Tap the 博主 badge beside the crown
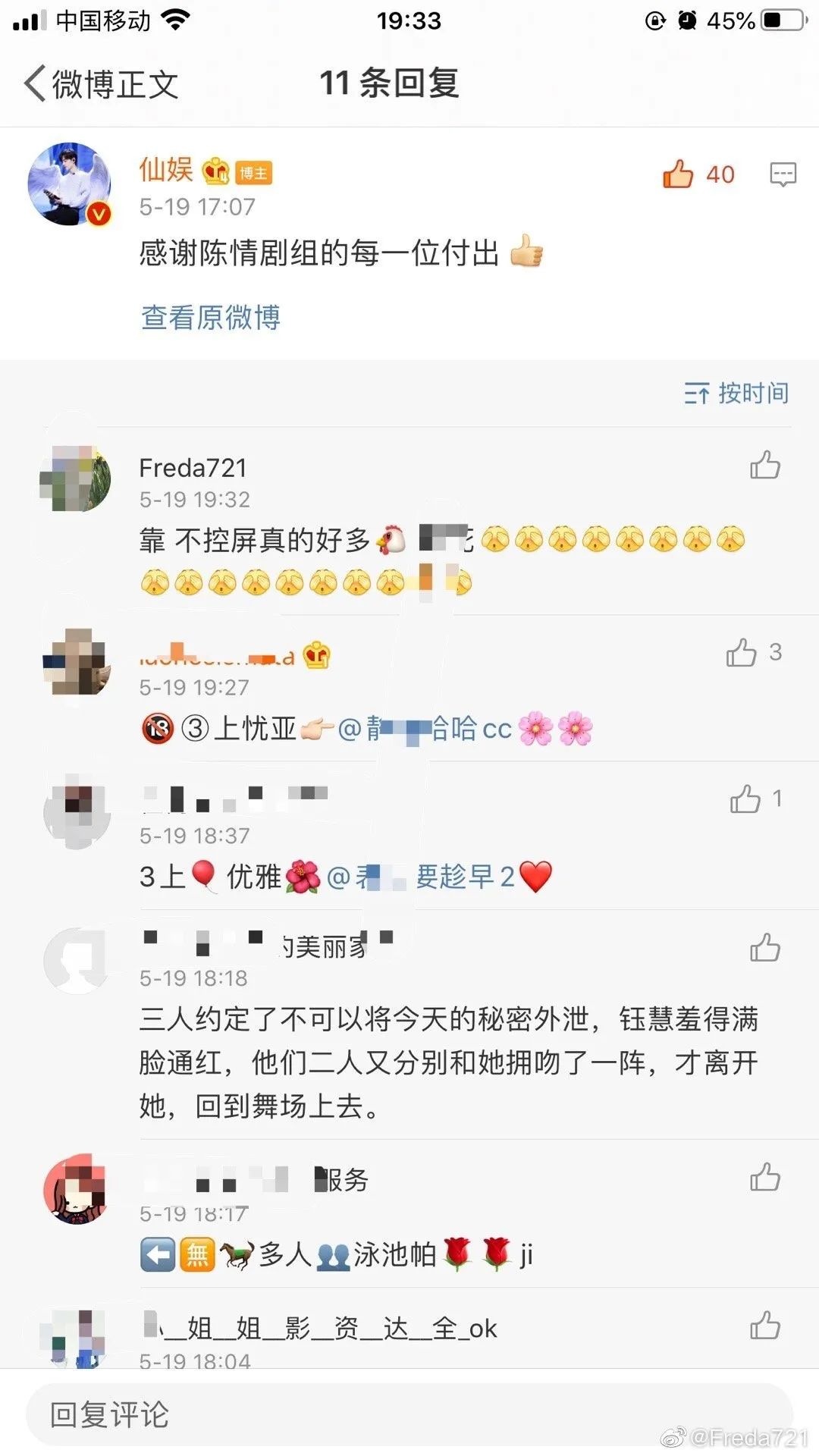This screenshot has width=819, height=1456. pyautogui.click(x=256, y=173)
